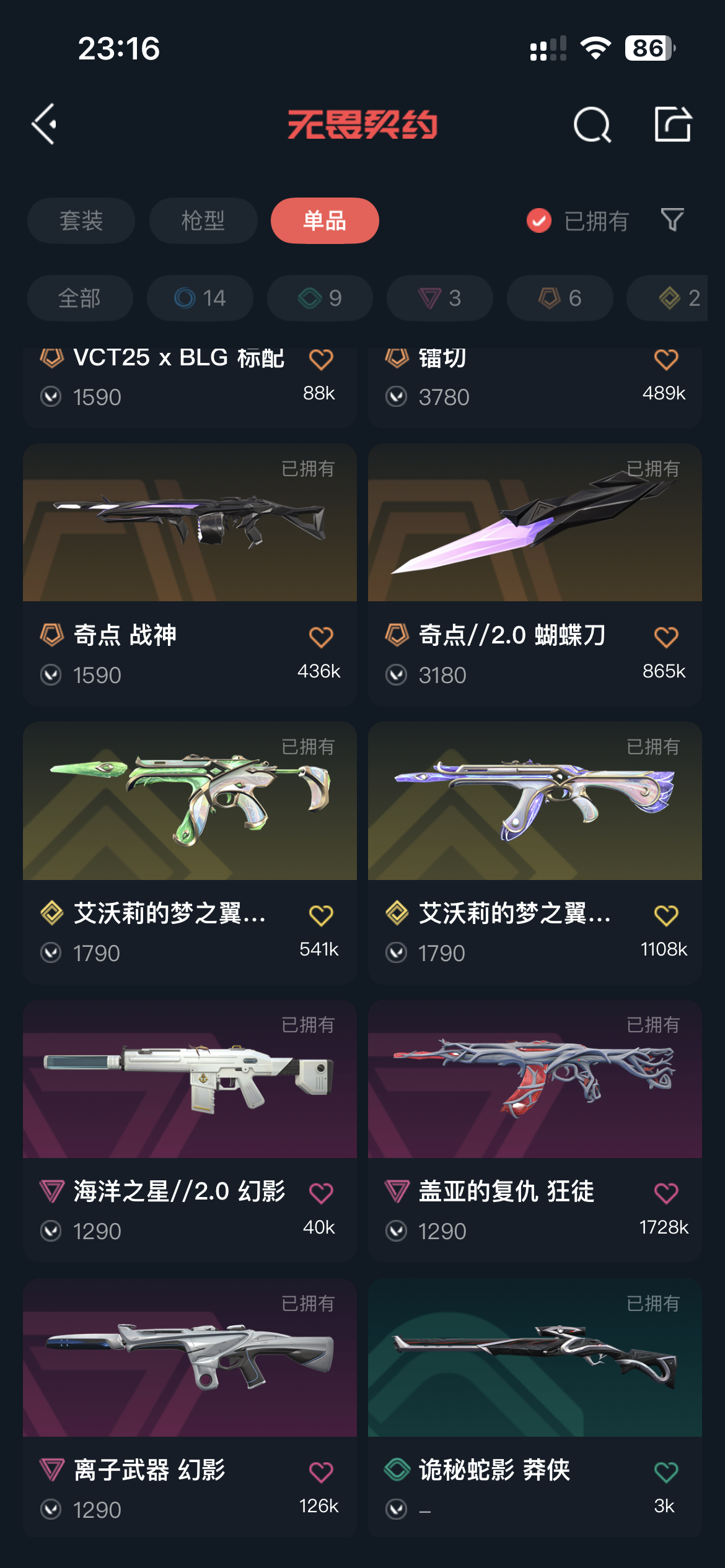Select the 全部 chip
The width and height of the screenshot is (725, 1568).
tap(80, 298)
